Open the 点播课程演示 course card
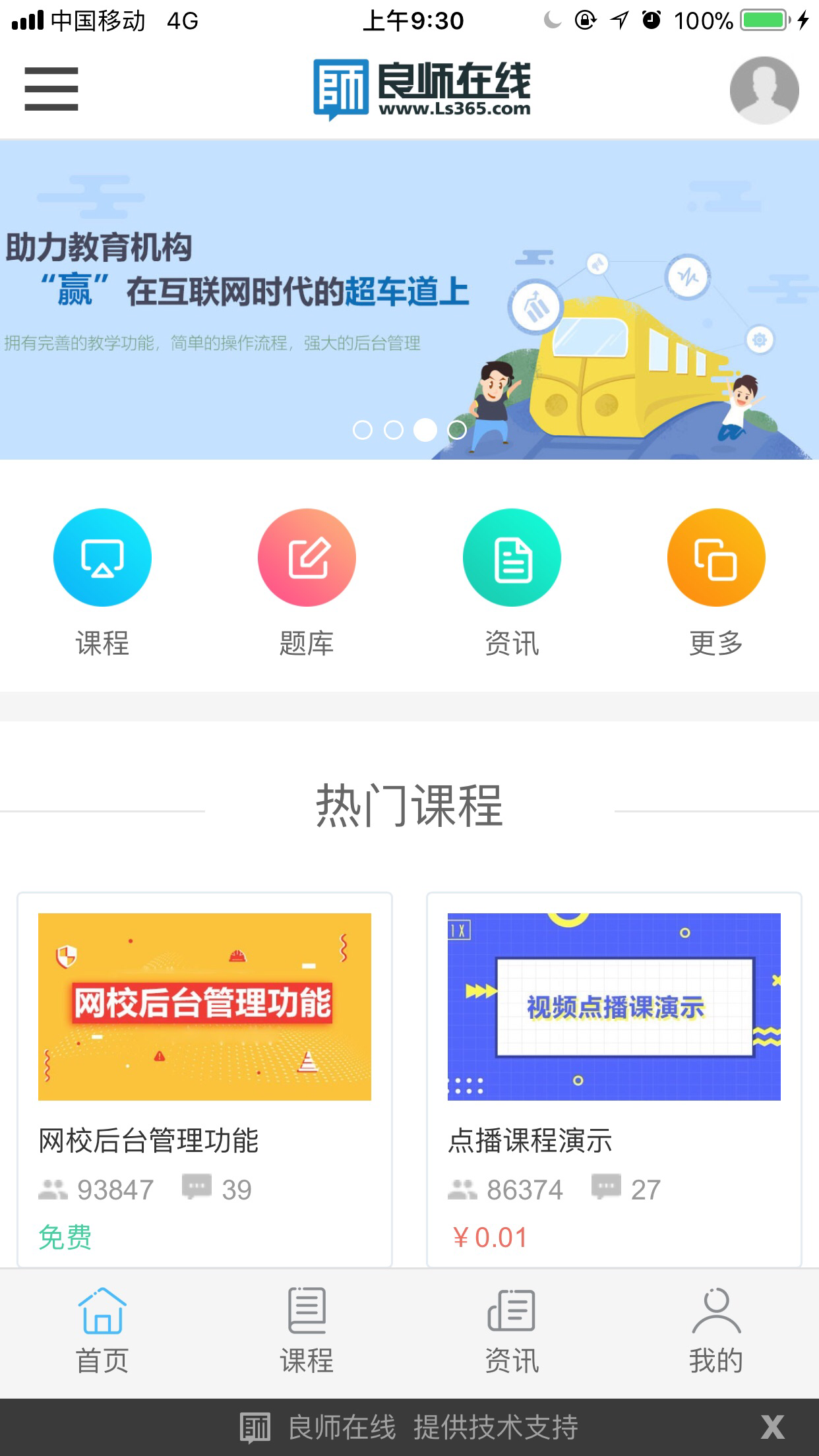This screenshot has height=1456, width=819. tap(614, 1079)
